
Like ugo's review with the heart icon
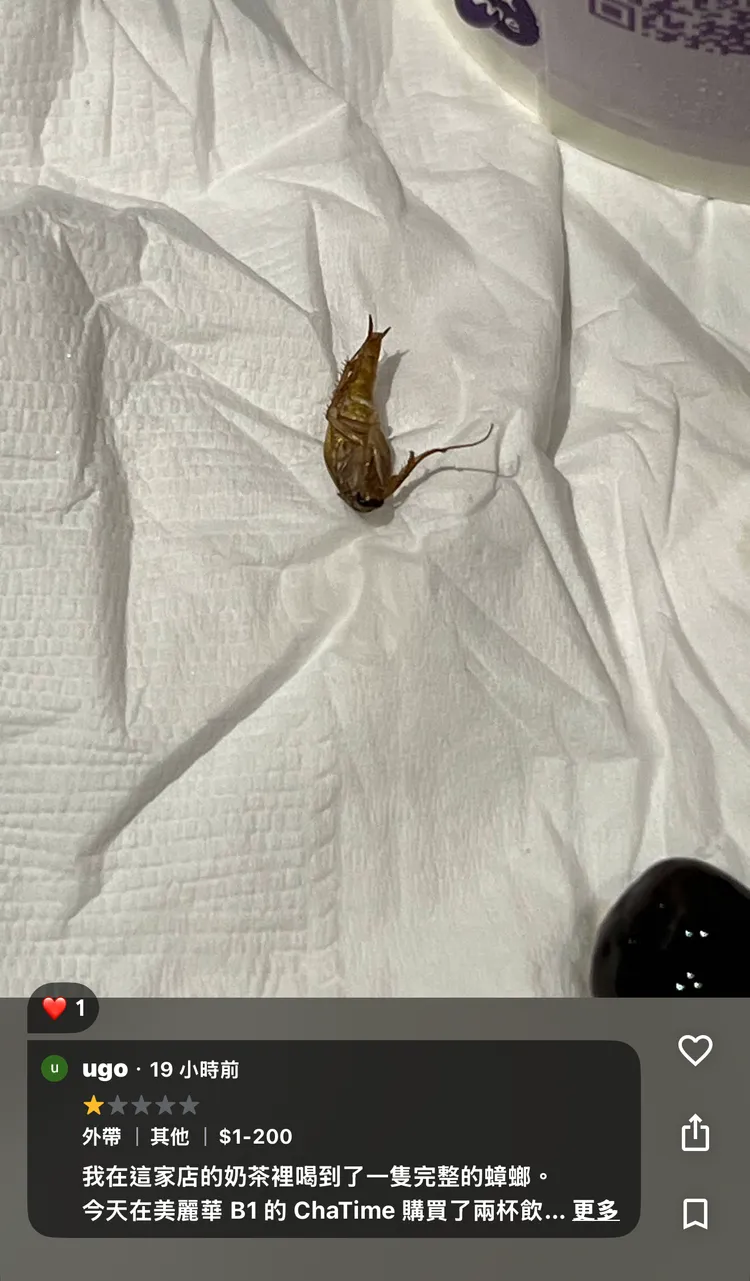(695, 1050)
